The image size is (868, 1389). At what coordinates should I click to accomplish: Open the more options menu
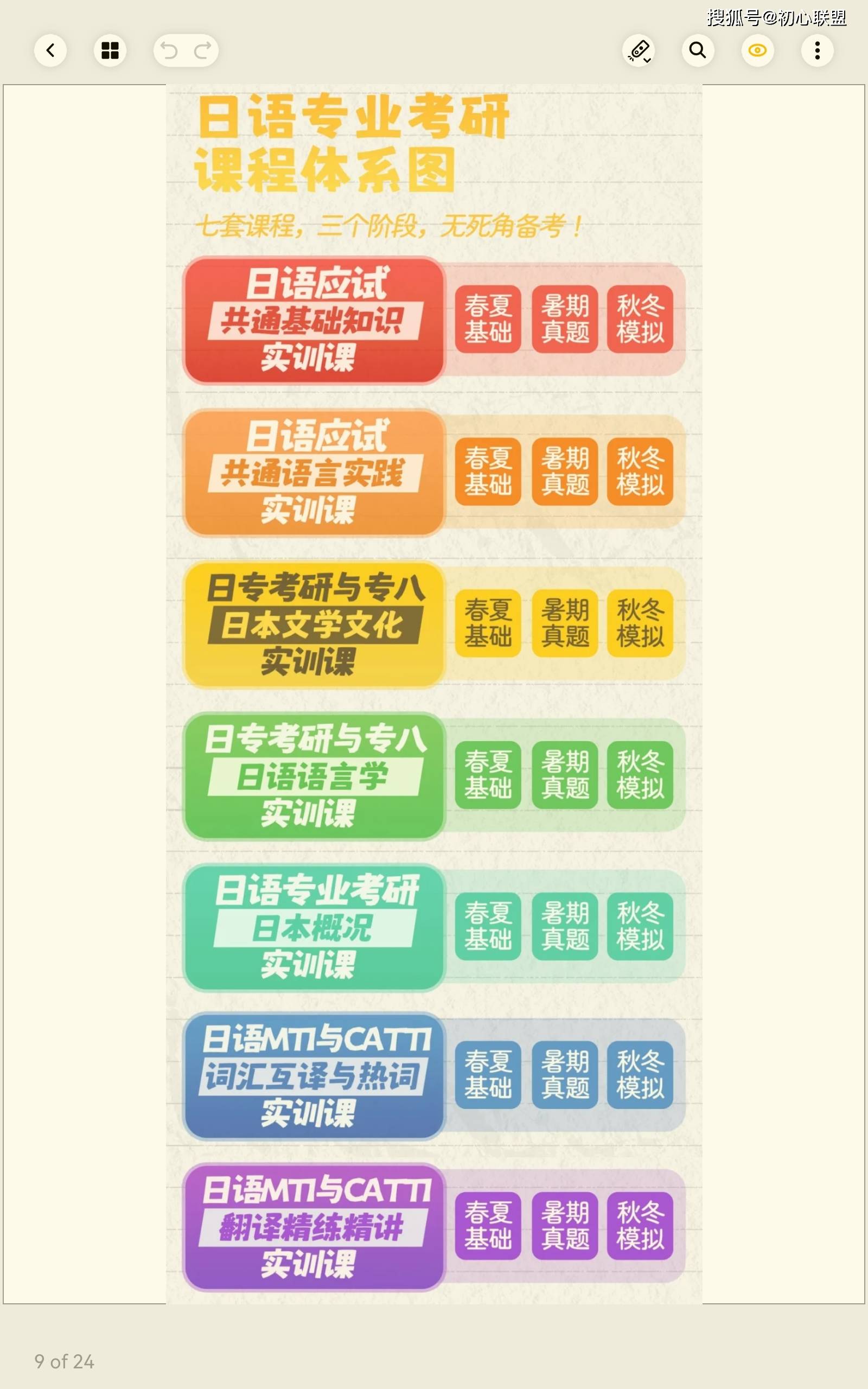pos(817,50)
